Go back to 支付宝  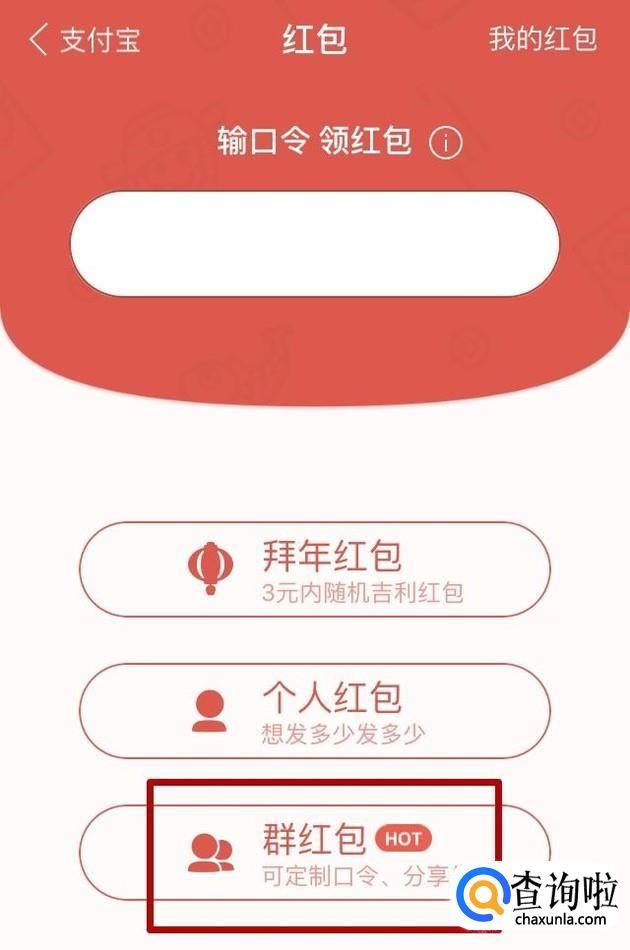pos(85,40)
